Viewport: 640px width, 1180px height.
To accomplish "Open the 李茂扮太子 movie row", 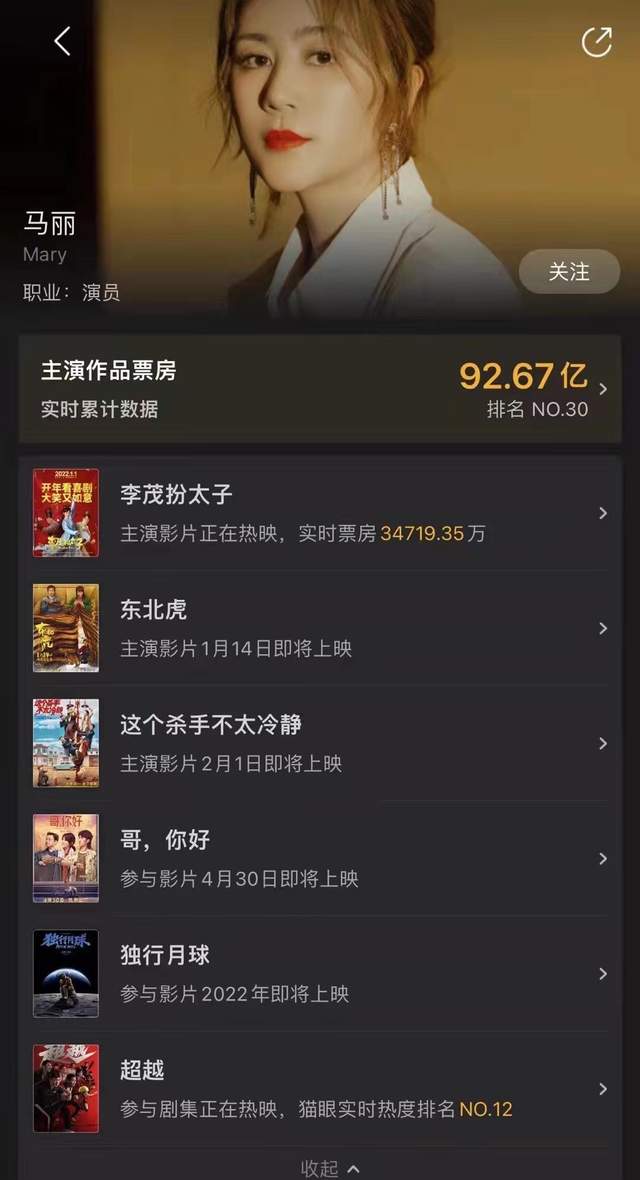I will (x=320, y=513).
